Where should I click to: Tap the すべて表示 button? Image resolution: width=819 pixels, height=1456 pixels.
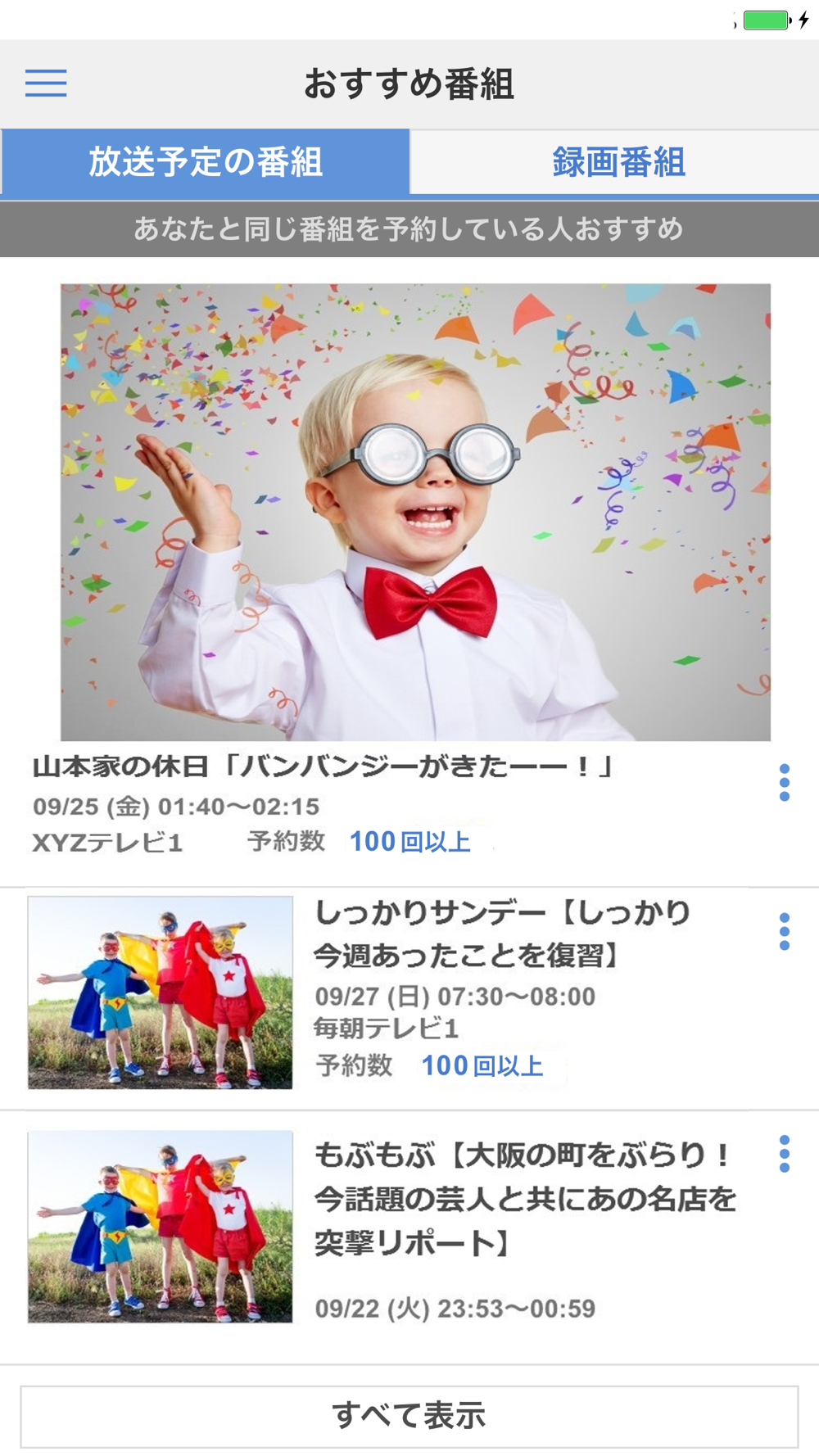point(409,1416)
